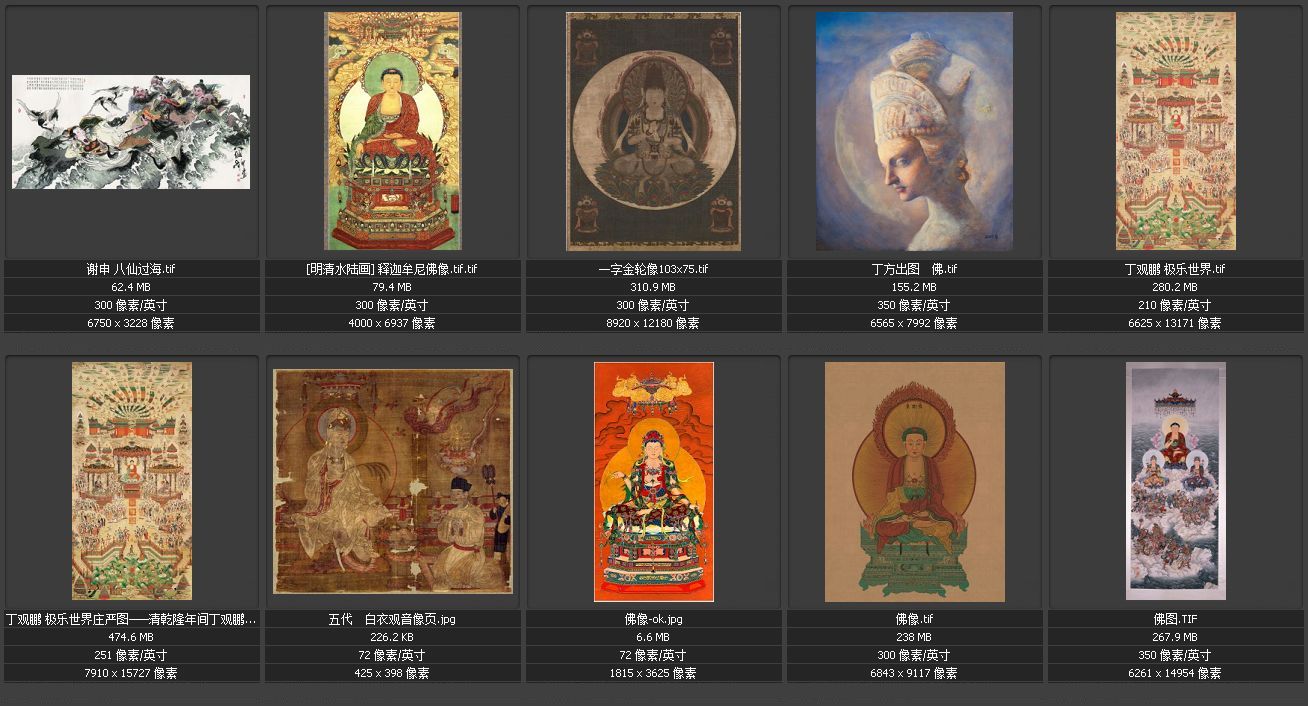This screenshot has height=706, width=1308.
Task: Select 丁观鹏 极乐世界庄严图 thumbnail
Action: tap(131, 481)
